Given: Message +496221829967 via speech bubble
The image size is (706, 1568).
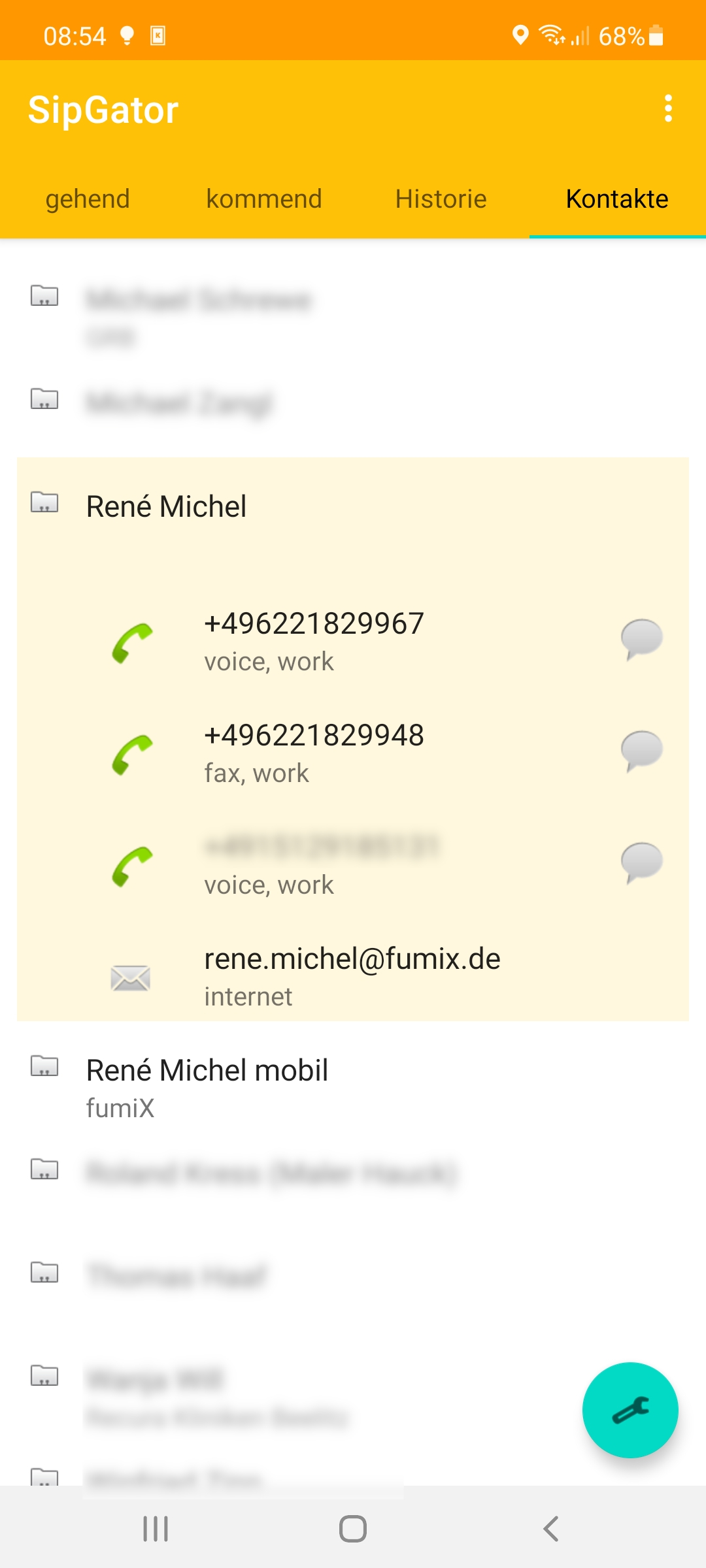Looking at the screenshot, I should coord(642,639).
